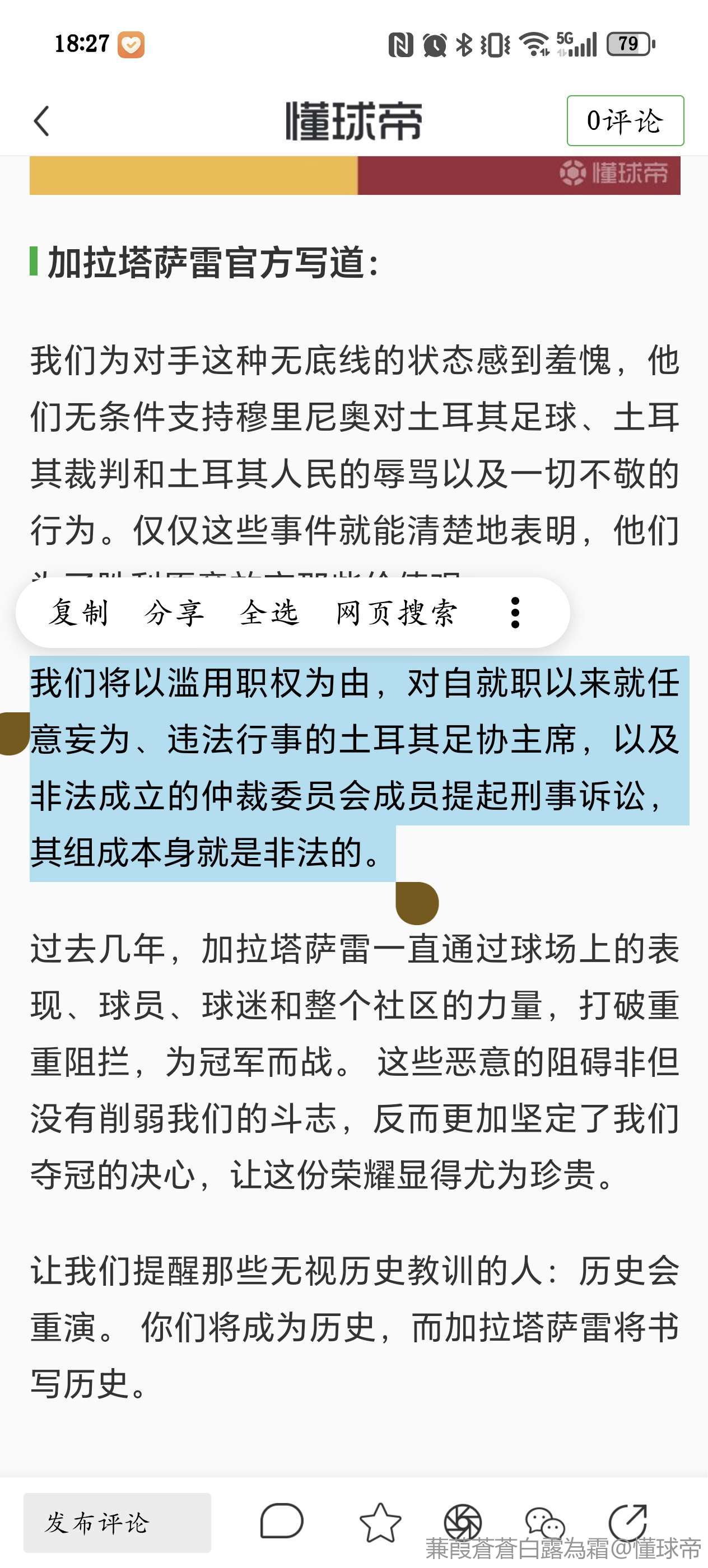The height and width of the screenshot is (1568, 708).
Task: Choose 全选 to select all text
Action: click(269, 612)
